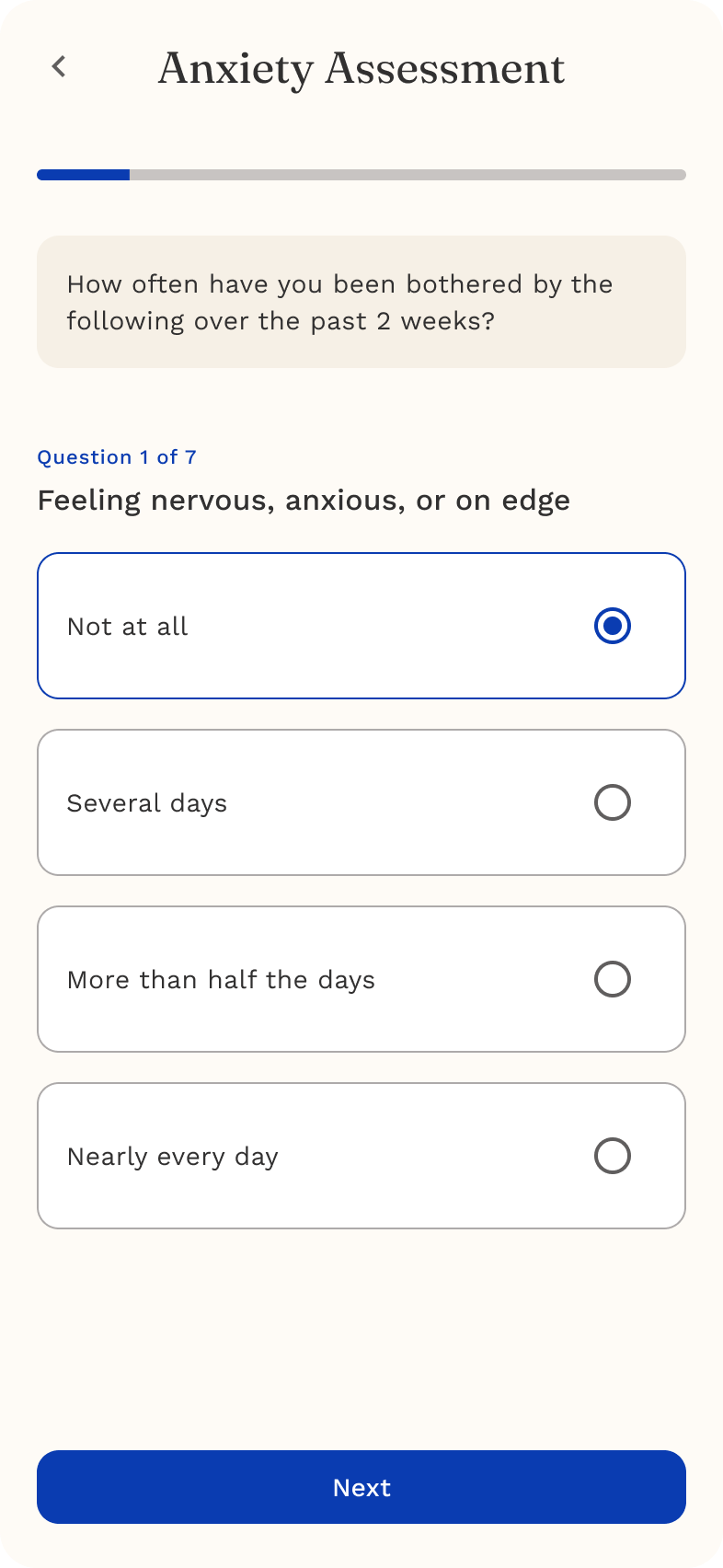This screenshot has width=723, height=1568.
Task: Tap Next to continue to question 2
Action: pos(361,1487)
